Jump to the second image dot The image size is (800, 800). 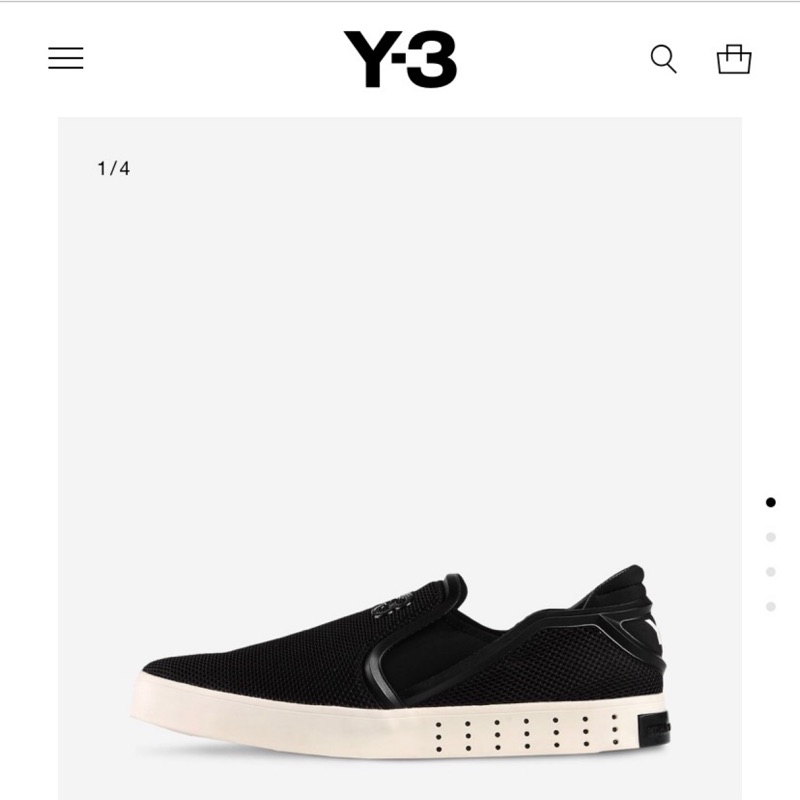pyautogui.click(x=770, y=537)
